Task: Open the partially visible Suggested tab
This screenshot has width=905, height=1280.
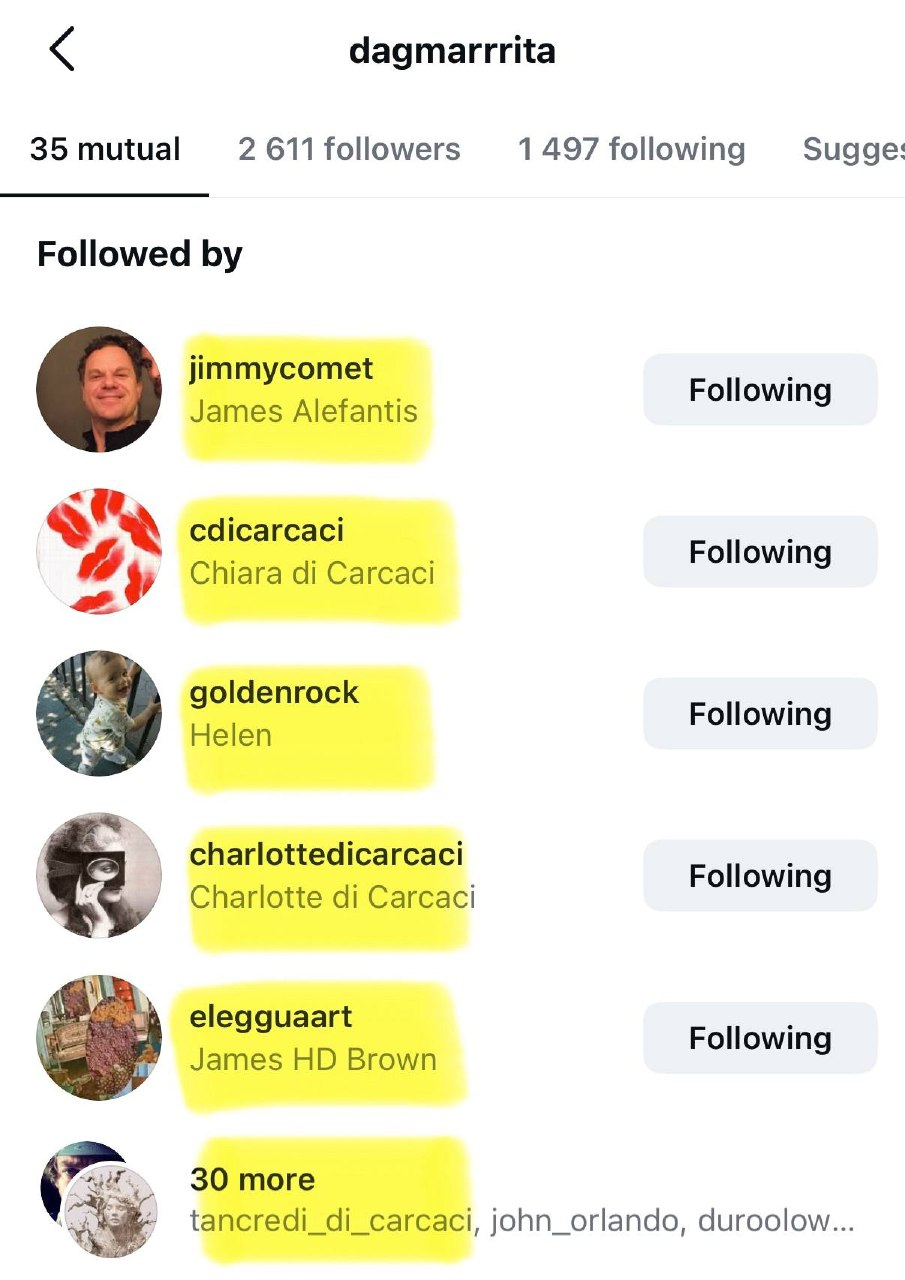Action: [x=852, y=150]
